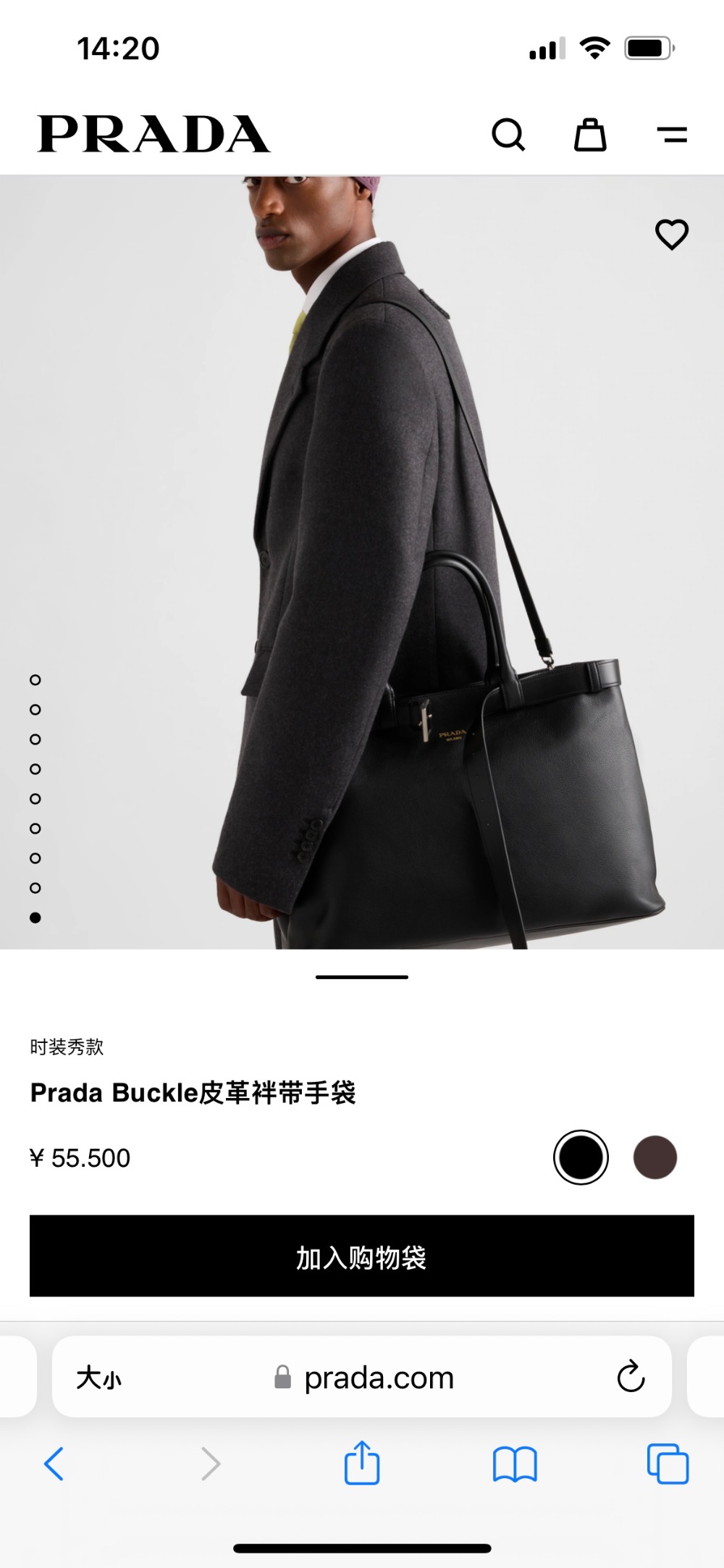
Task: Share this page from Safari
Action: click(362, 1464)
